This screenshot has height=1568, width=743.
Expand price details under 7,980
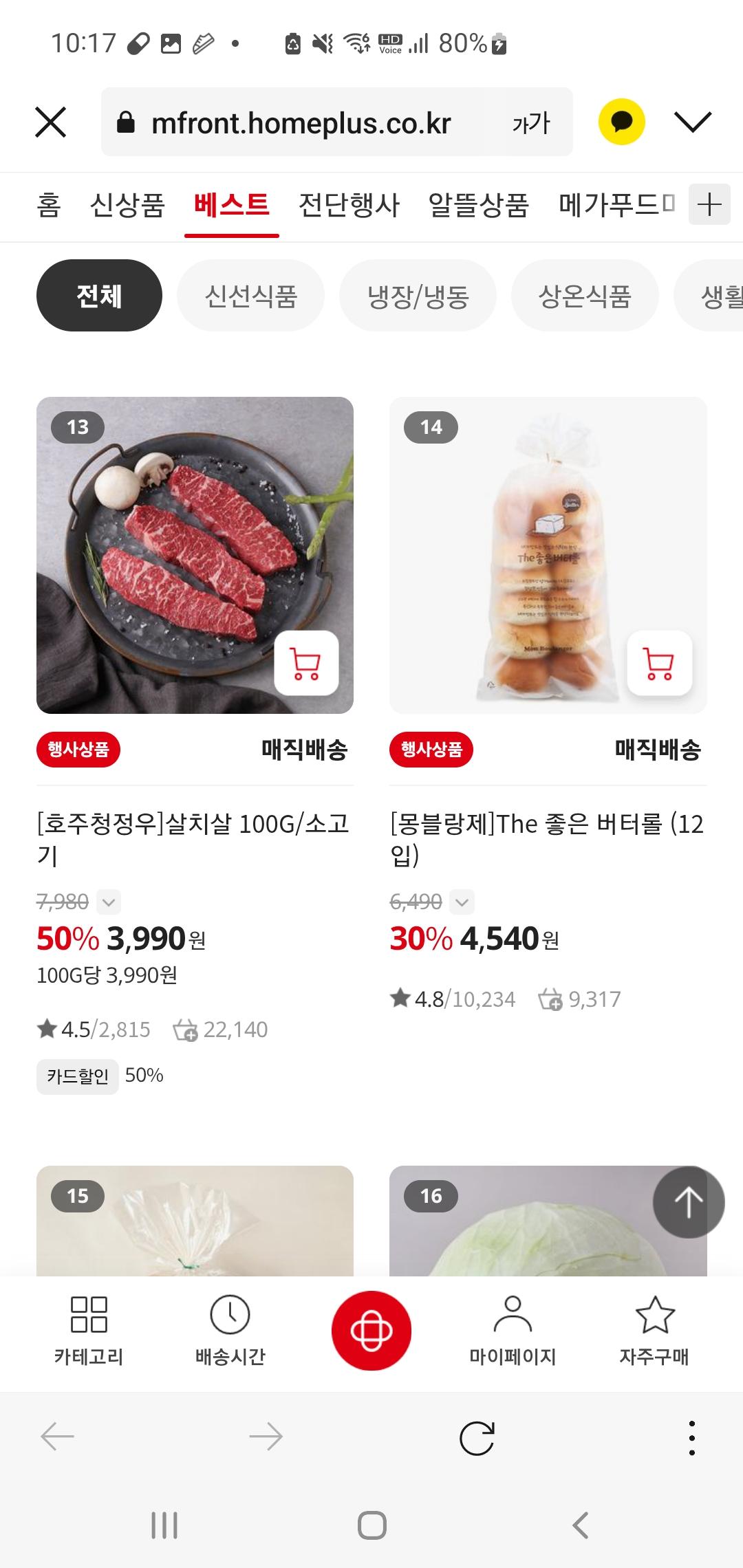click(109, 902)
